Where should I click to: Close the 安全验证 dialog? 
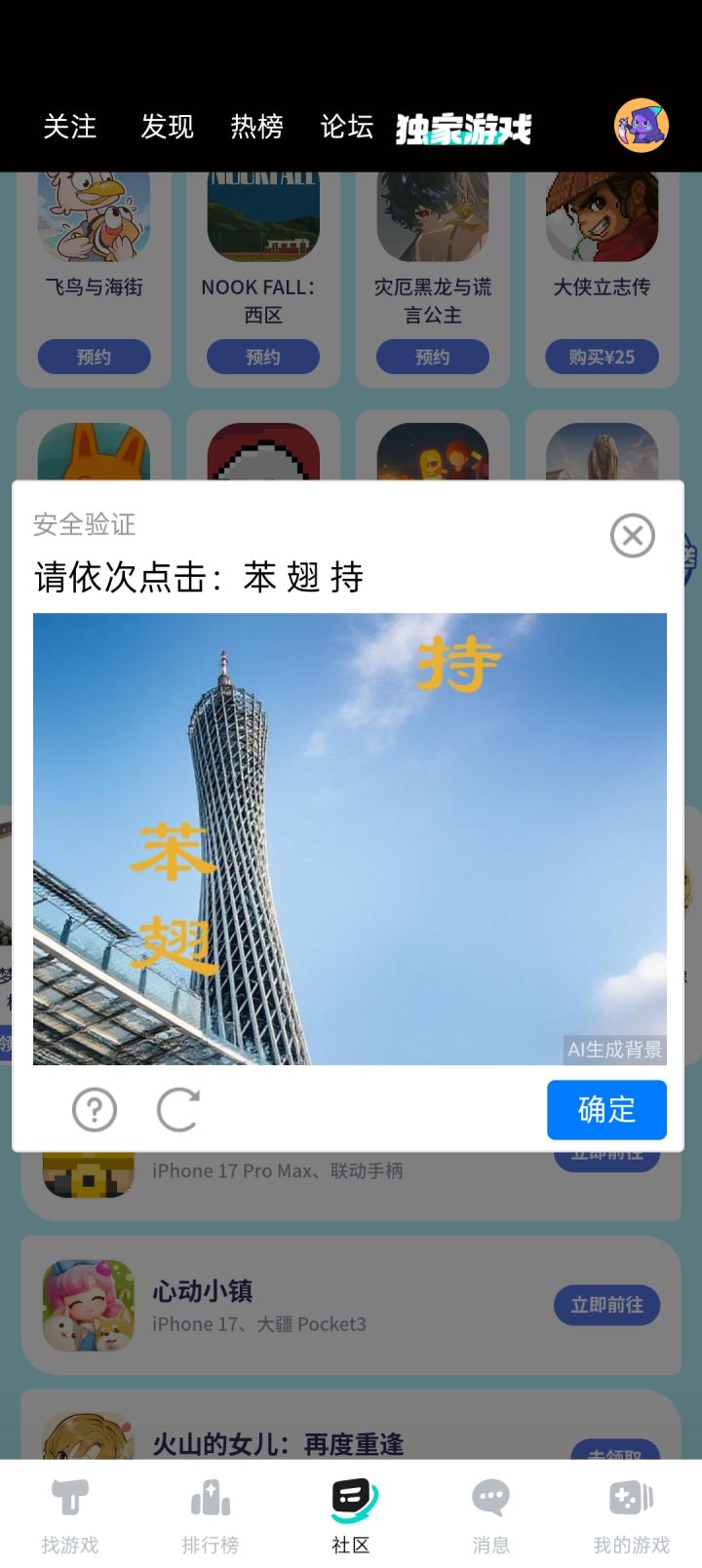632,535
